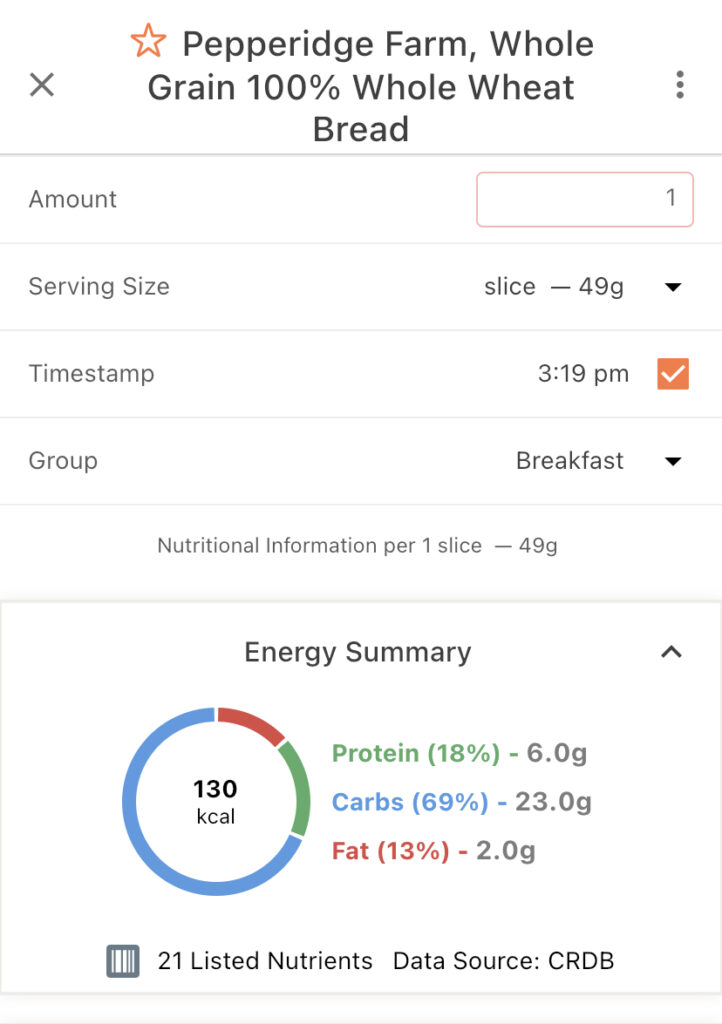The width and height of the screenshot is (722, 1024).
Task: Click inside the Amount input field
Action: point(585,199)
